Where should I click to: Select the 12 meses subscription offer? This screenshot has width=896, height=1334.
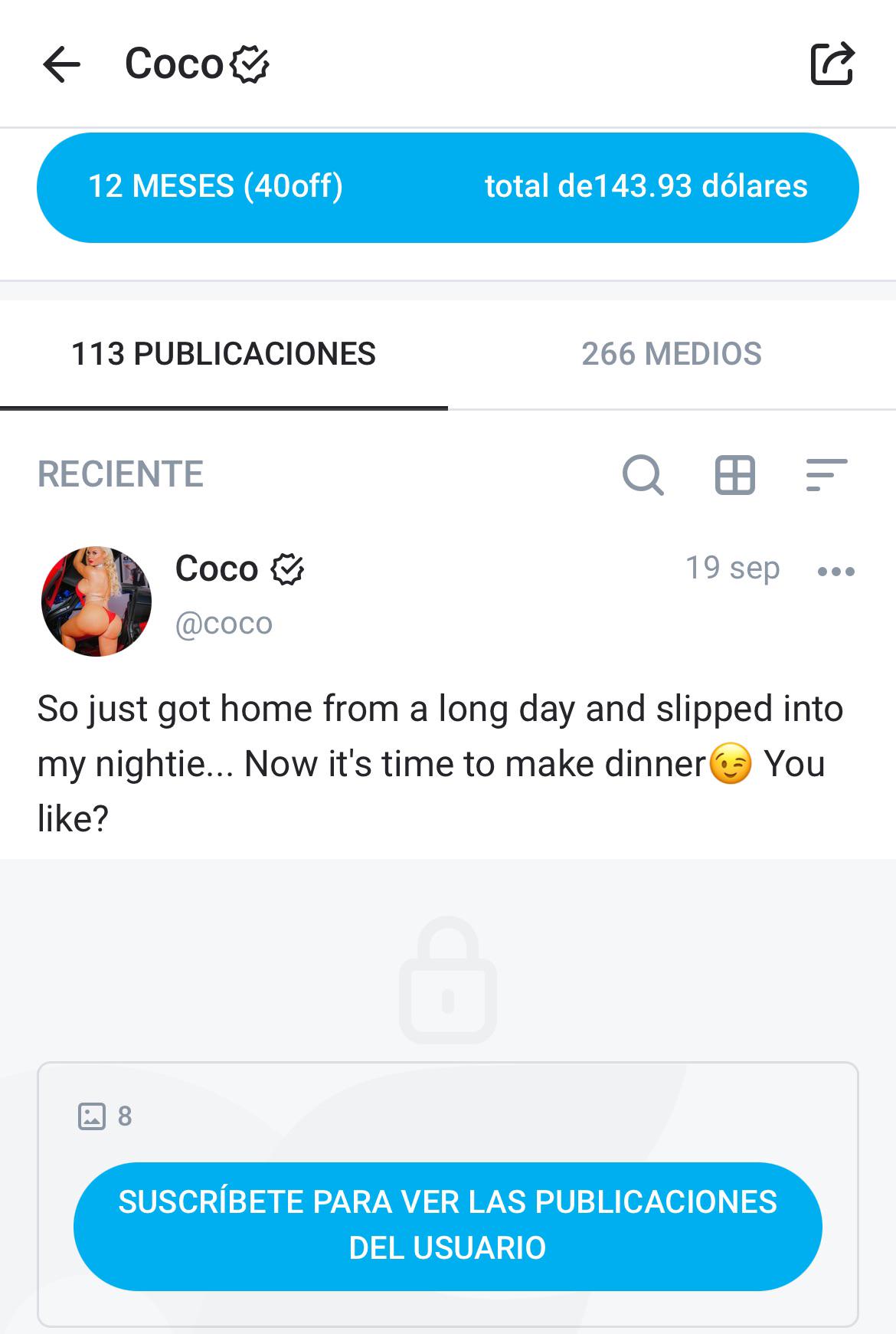[447, 188]
